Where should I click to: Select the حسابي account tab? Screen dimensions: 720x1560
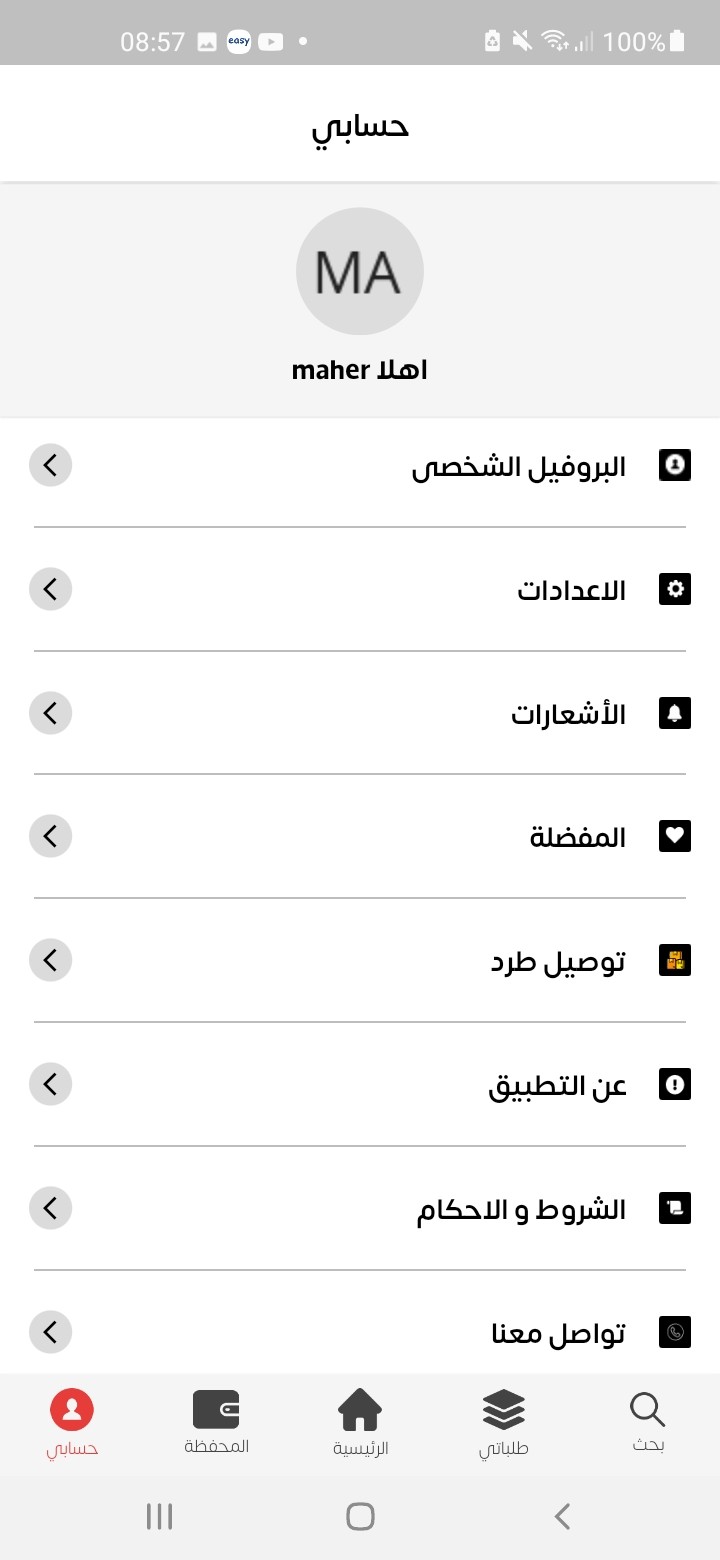coord(72,1422)
